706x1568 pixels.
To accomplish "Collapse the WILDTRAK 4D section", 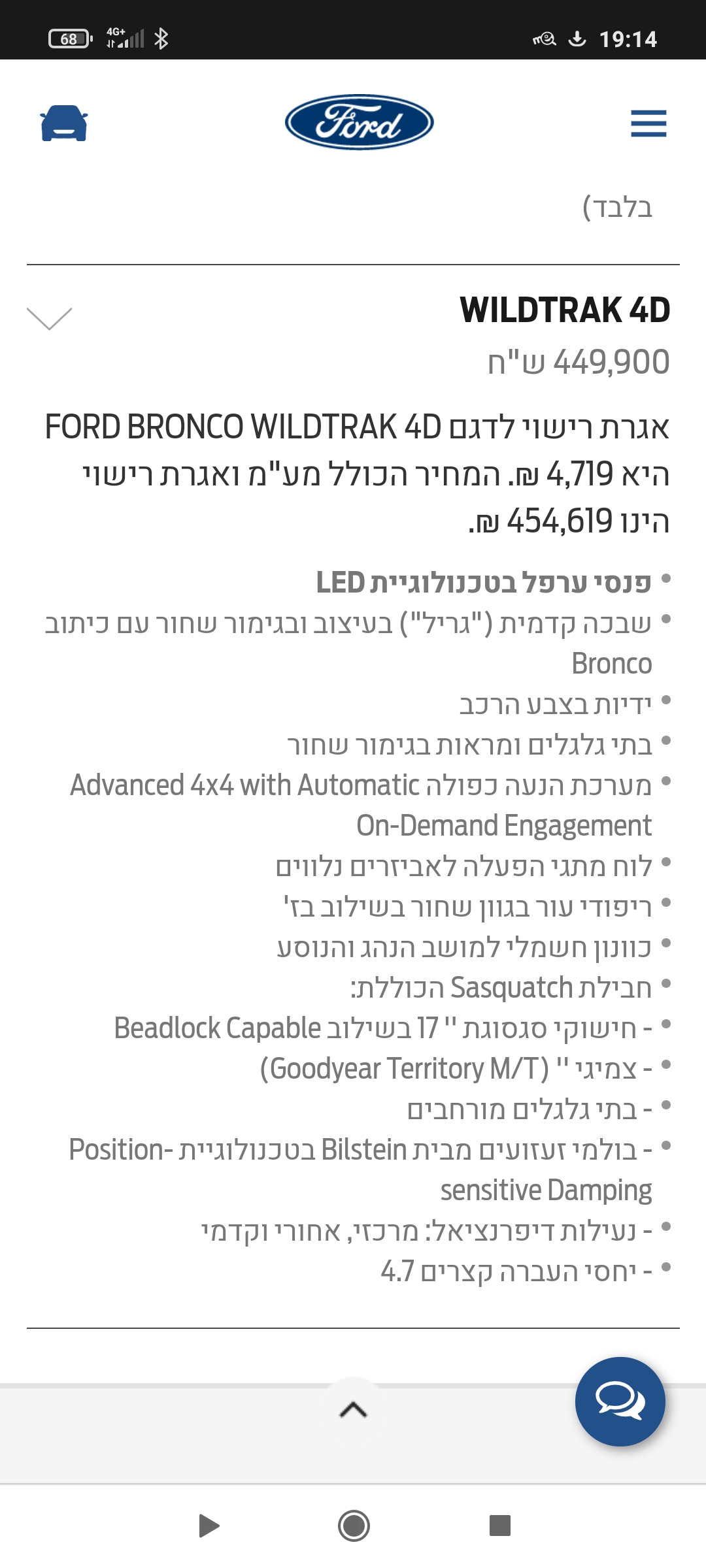I will pyautogui.click(x=49, y=318).
